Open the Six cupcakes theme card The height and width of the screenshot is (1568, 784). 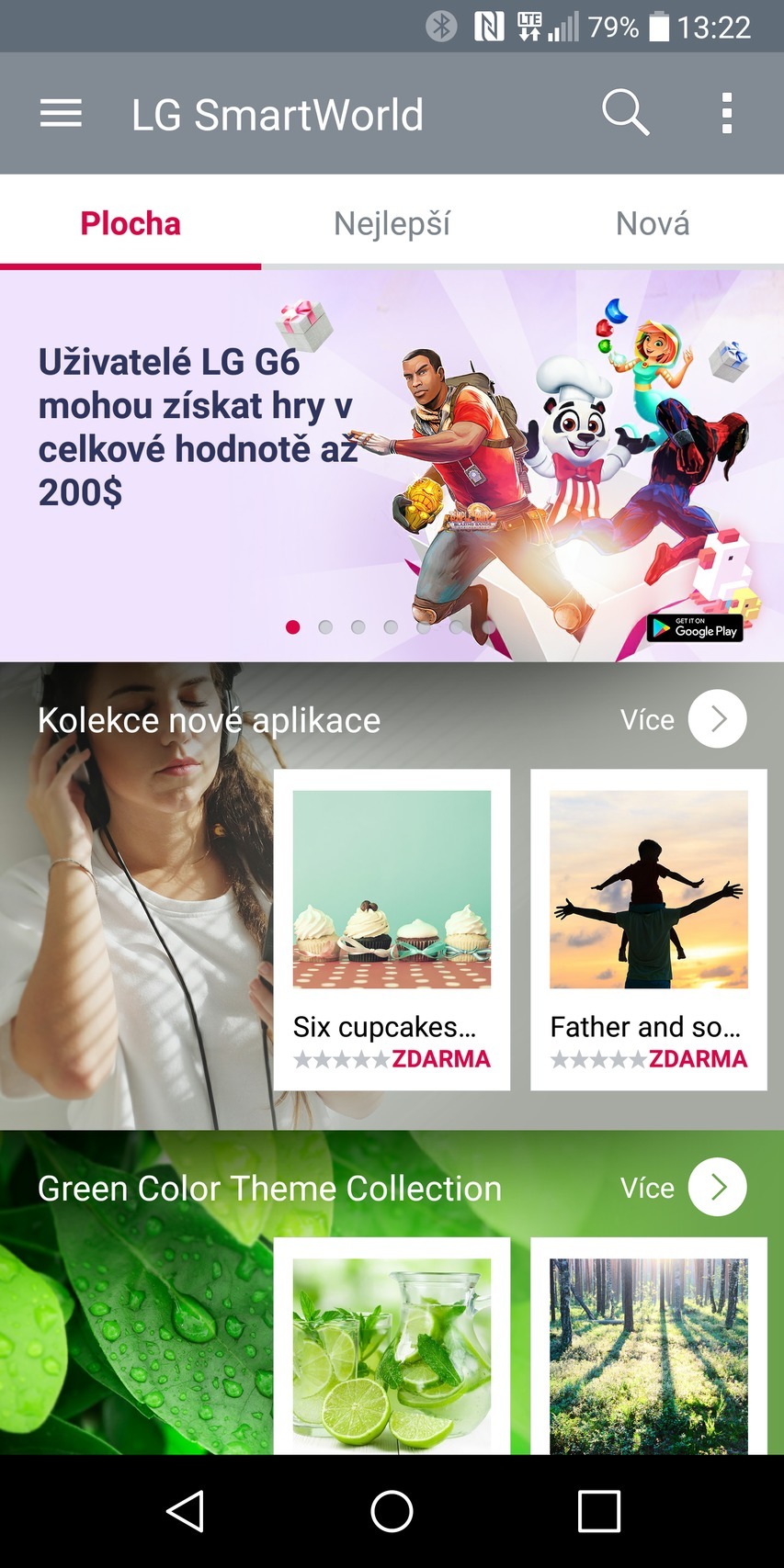(x=392, y=929)
